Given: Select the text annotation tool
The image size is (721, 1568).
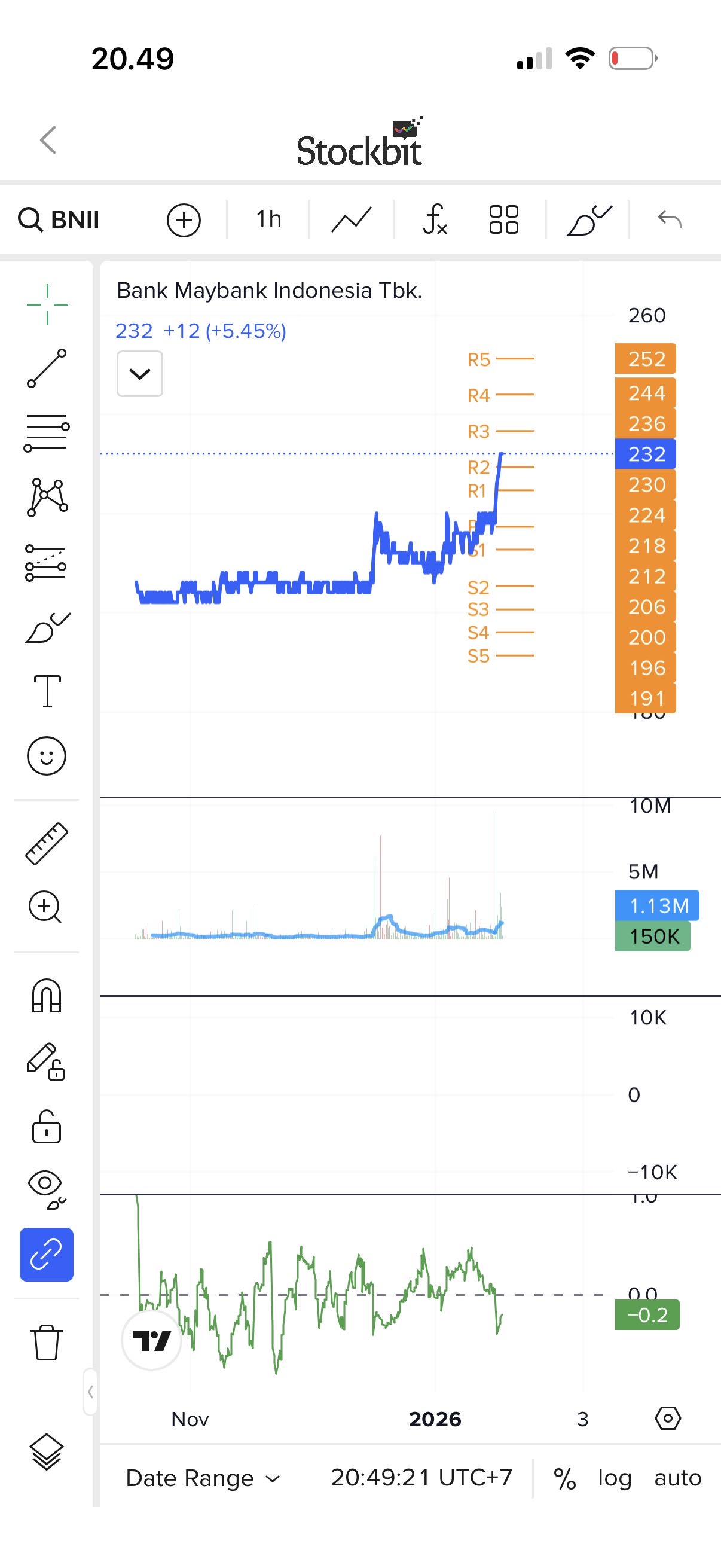Looking at the screenshot, I should click(47, 691).
